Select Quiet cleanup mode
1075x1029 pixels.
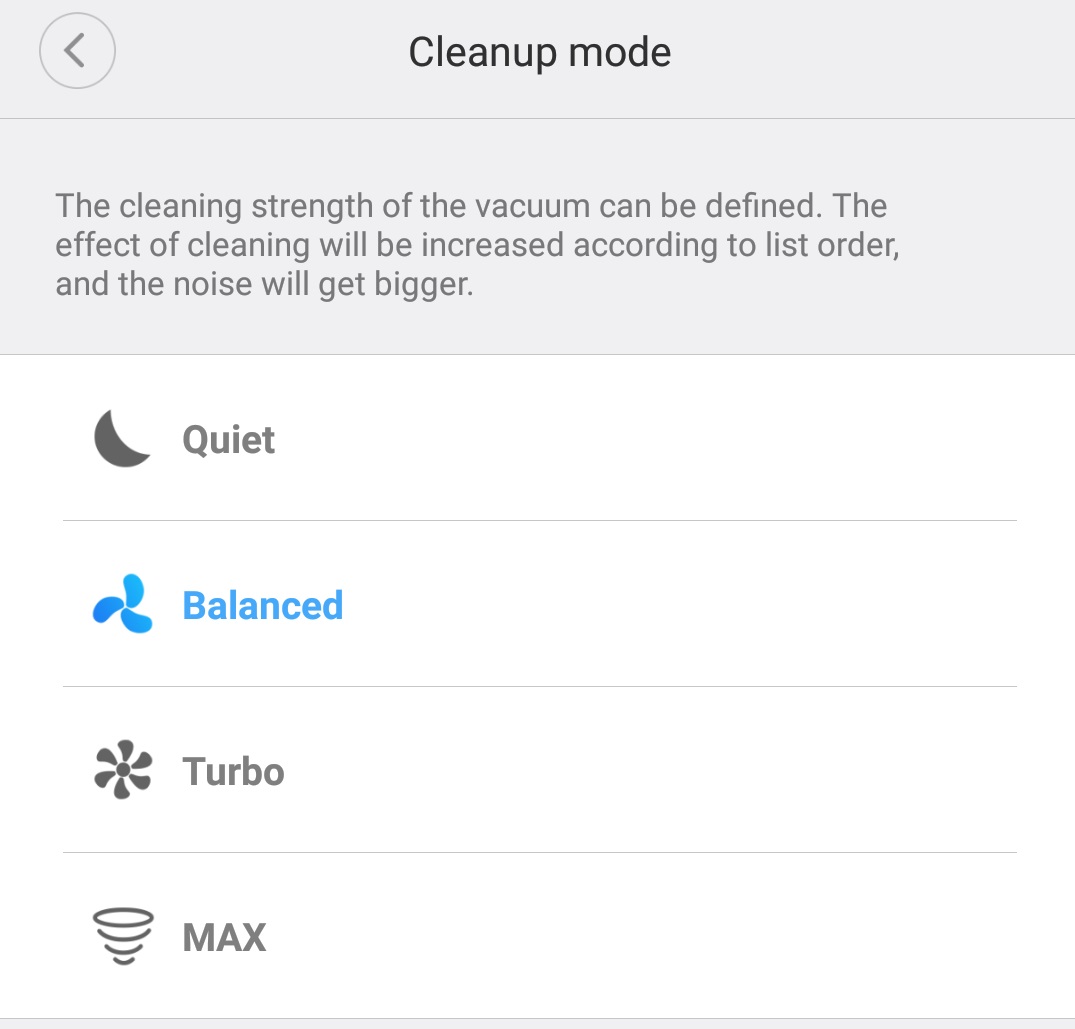[228, 439]
